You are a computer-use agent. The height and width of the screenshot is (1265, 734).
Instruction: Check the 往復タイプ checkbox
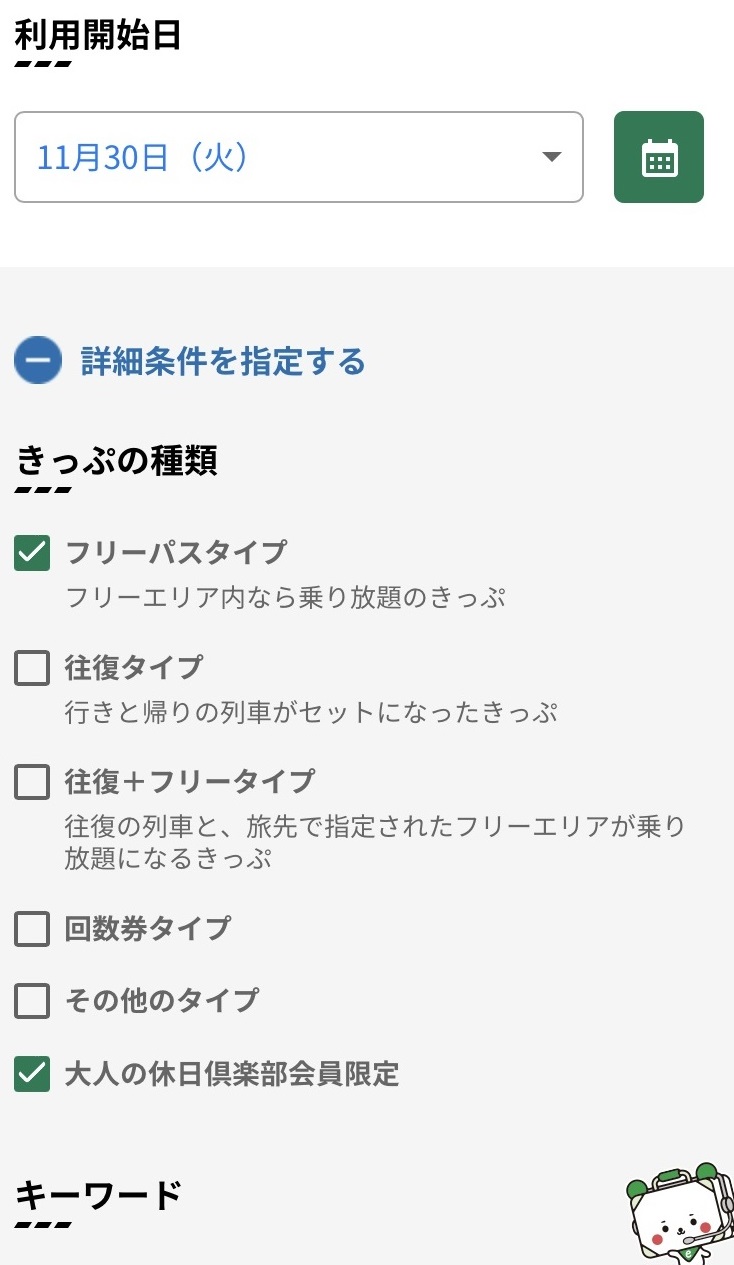[32, 667]
